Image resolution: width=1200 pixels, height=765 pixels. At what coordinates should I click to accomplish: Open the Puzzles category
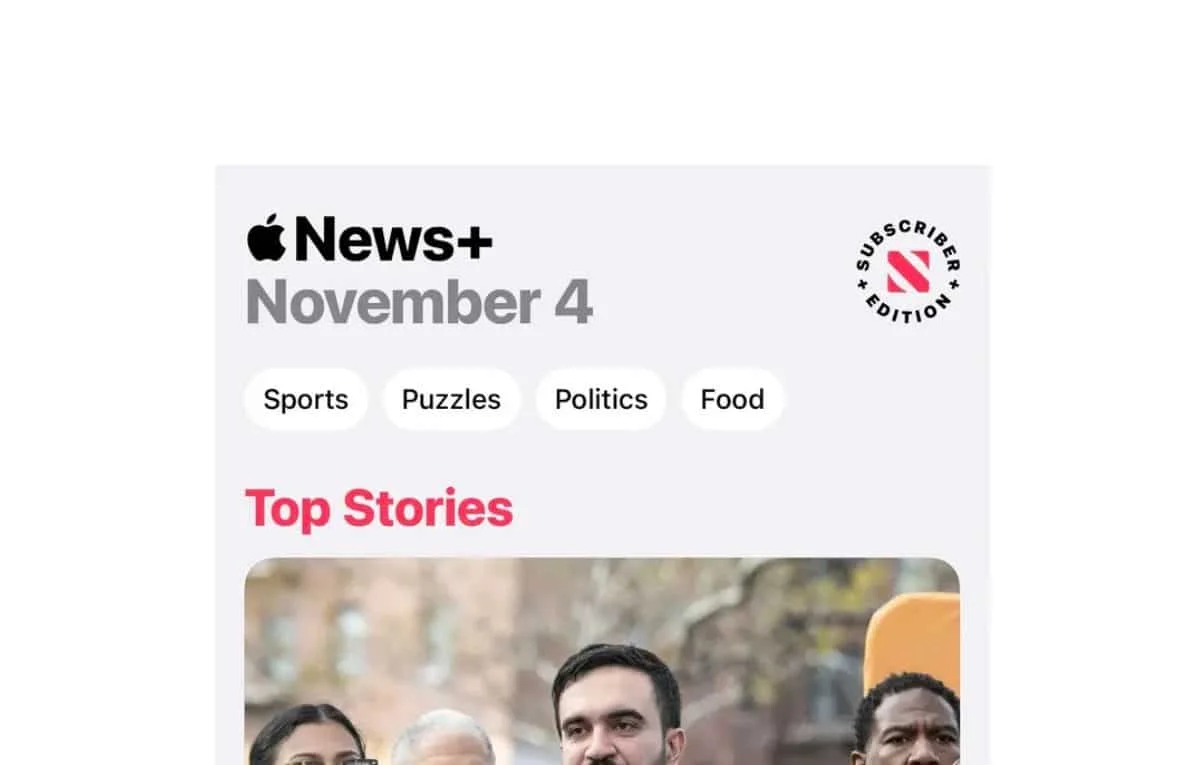[x=451, y=399]
